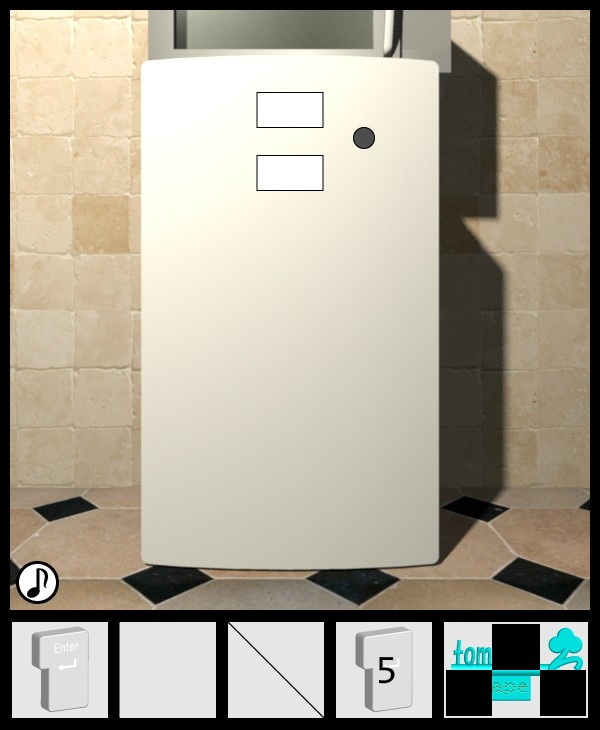Select the inventory slot with diagonal line
This screenshot has height=730, width=600.
pos(276,669)
